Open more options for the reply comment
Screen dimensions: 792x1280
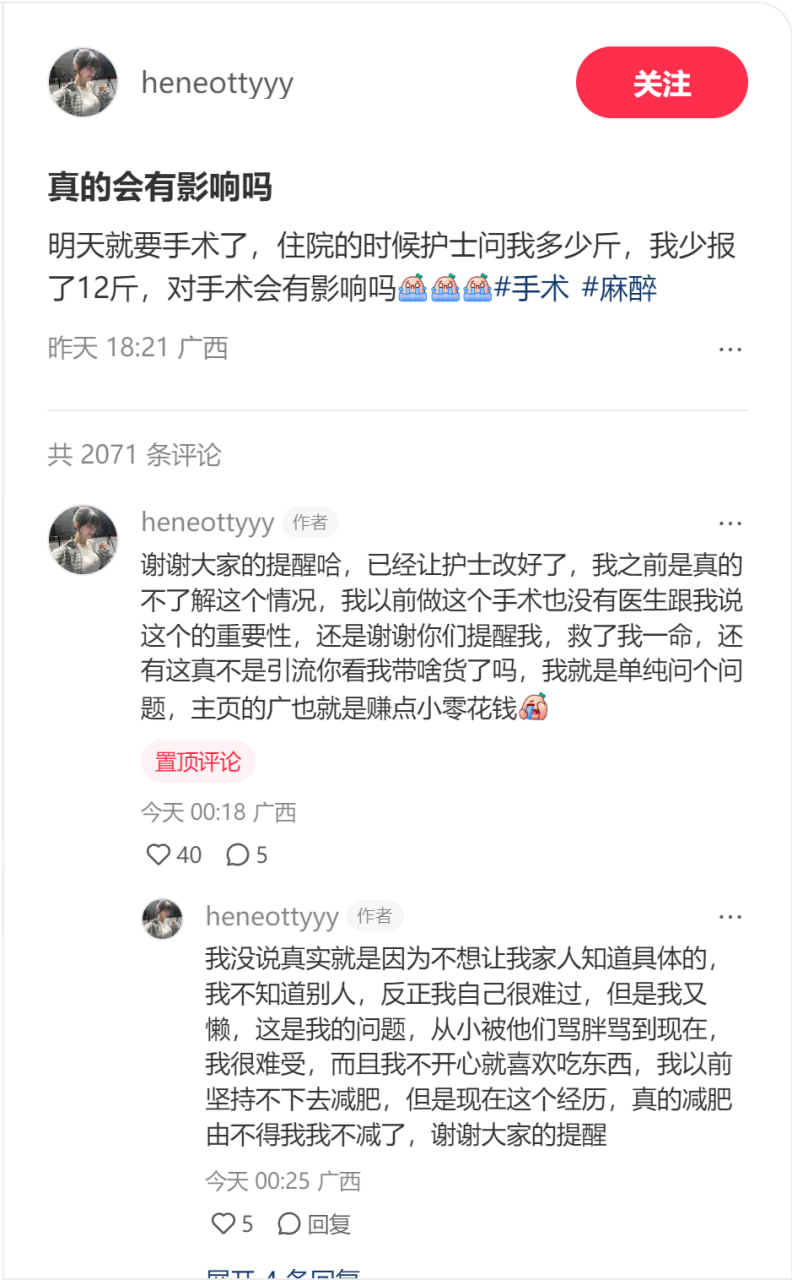point(731,916)
